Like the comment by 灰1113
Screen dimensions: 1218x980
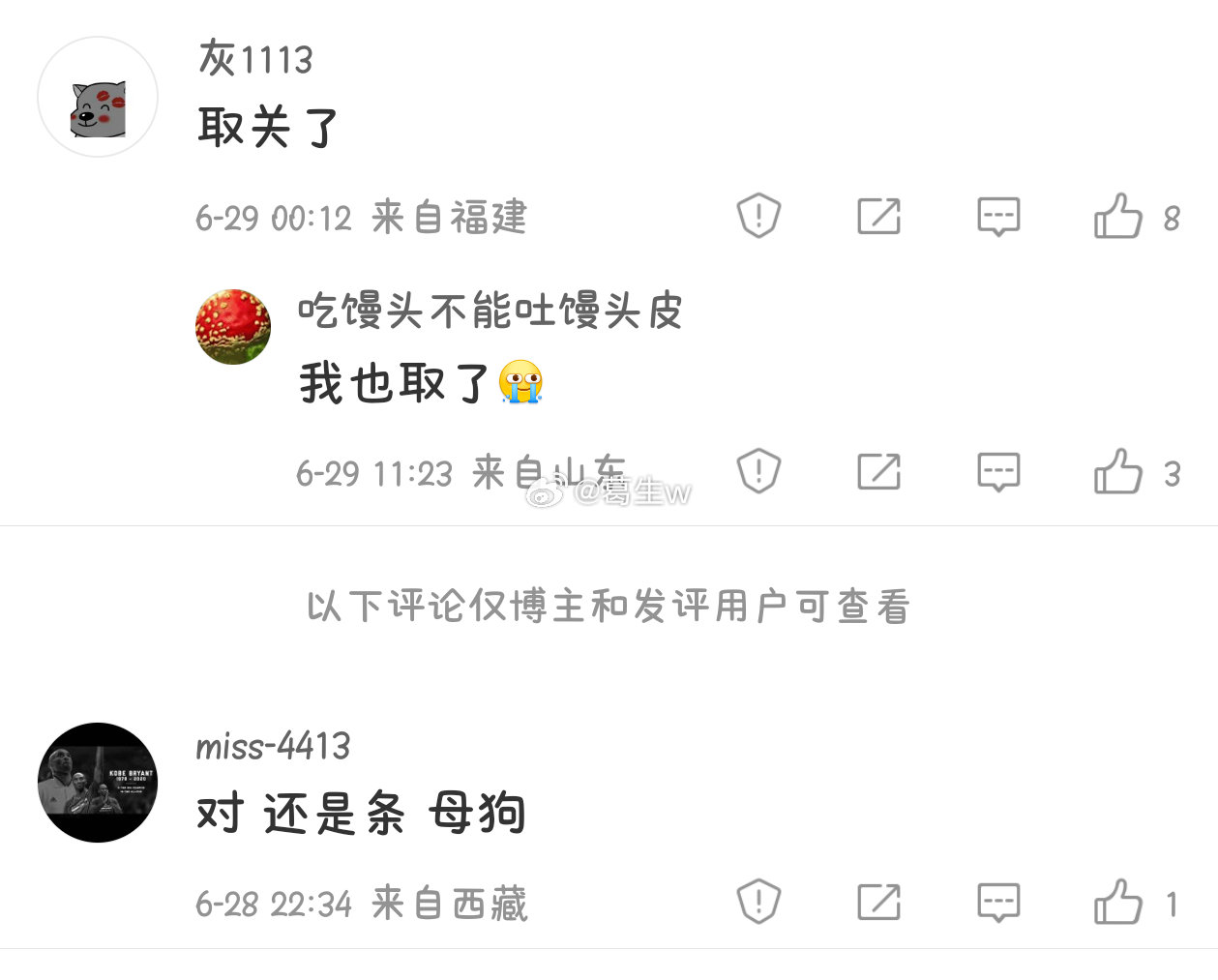[1118, 216]
